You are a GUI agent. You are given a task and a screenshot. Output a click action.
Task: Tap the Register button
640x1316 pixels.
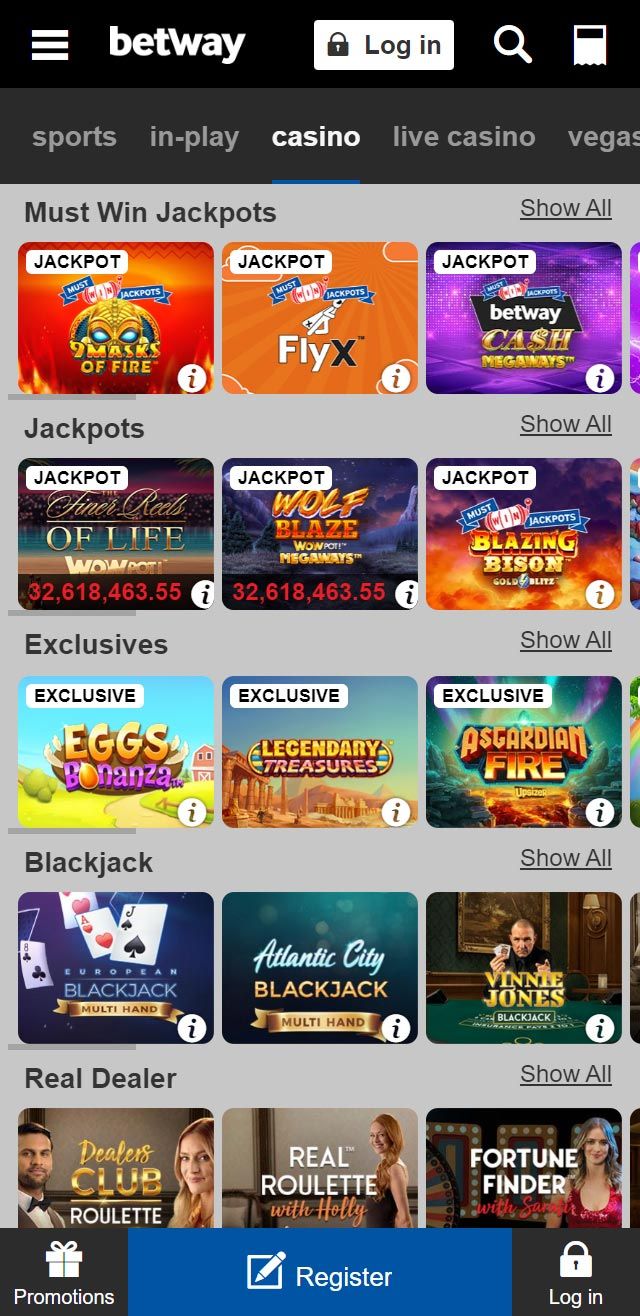coord(320,1272)
